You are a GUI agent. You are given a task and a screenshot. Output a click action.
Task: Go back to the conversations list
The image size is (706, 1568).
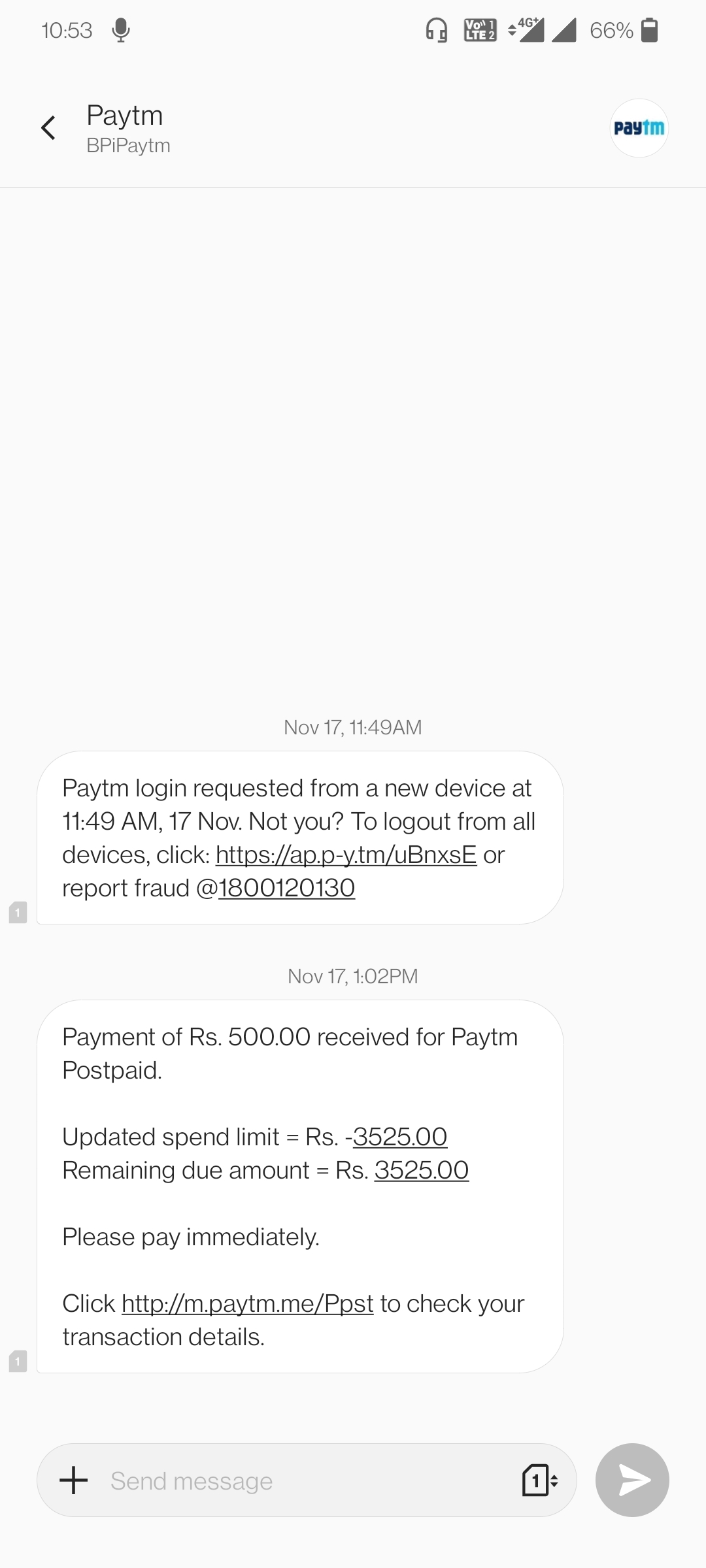point(48,128)
